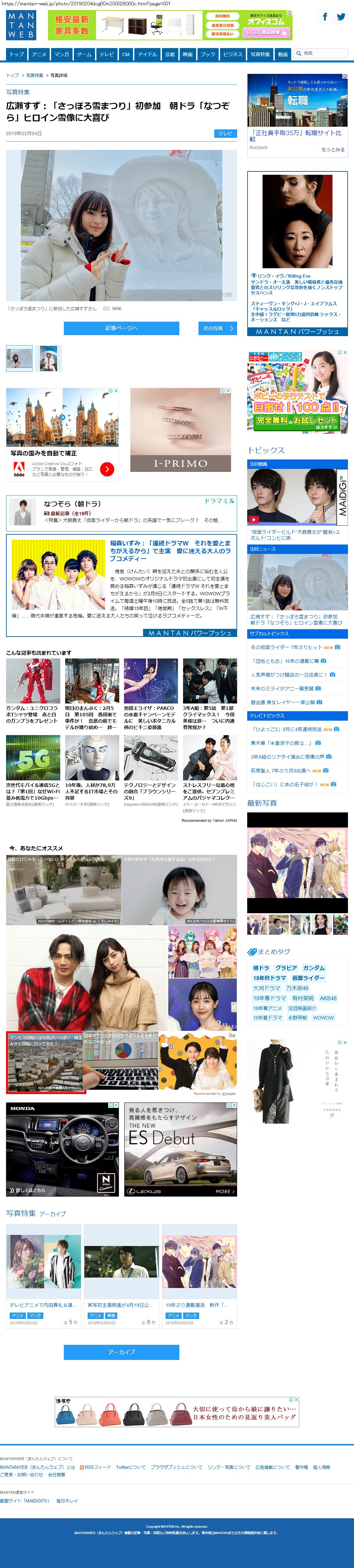Open the ガンダム：ユニクロコラボTシャツ article card
Screen dimensions: 354x1568
pos(33,694)
